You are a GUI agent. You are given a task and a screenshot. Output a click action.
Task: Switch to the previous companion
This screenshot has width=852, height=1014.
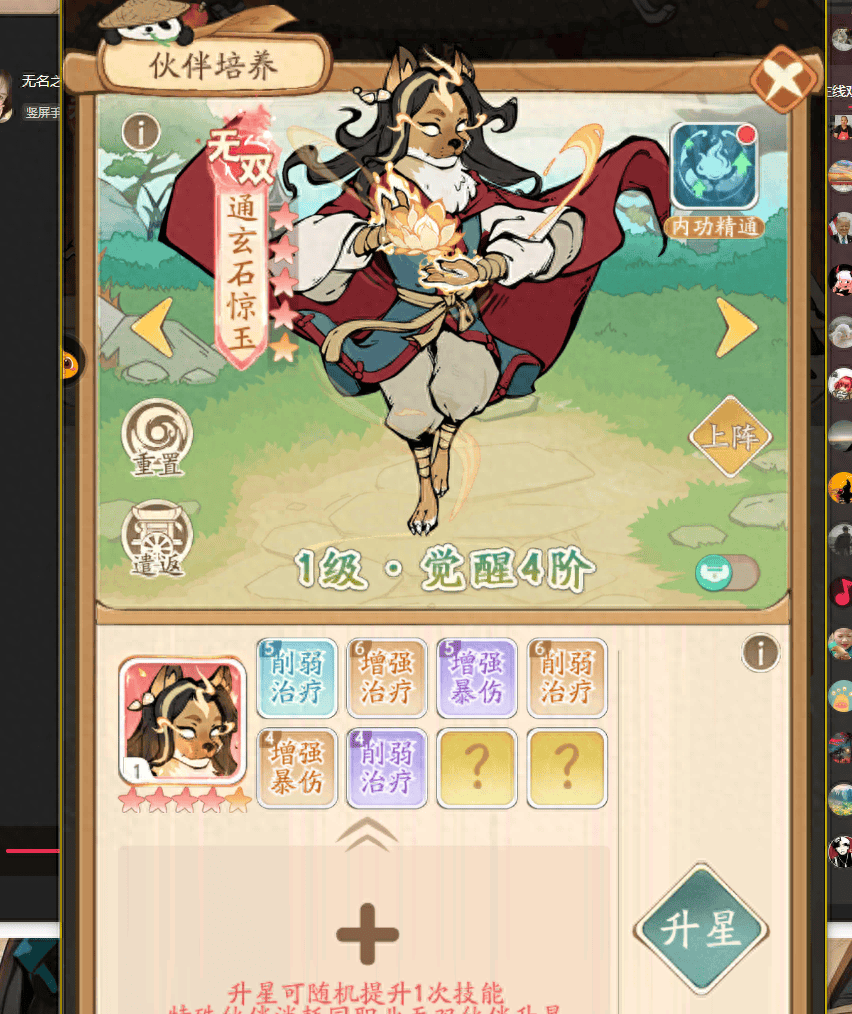click(153, 327)
